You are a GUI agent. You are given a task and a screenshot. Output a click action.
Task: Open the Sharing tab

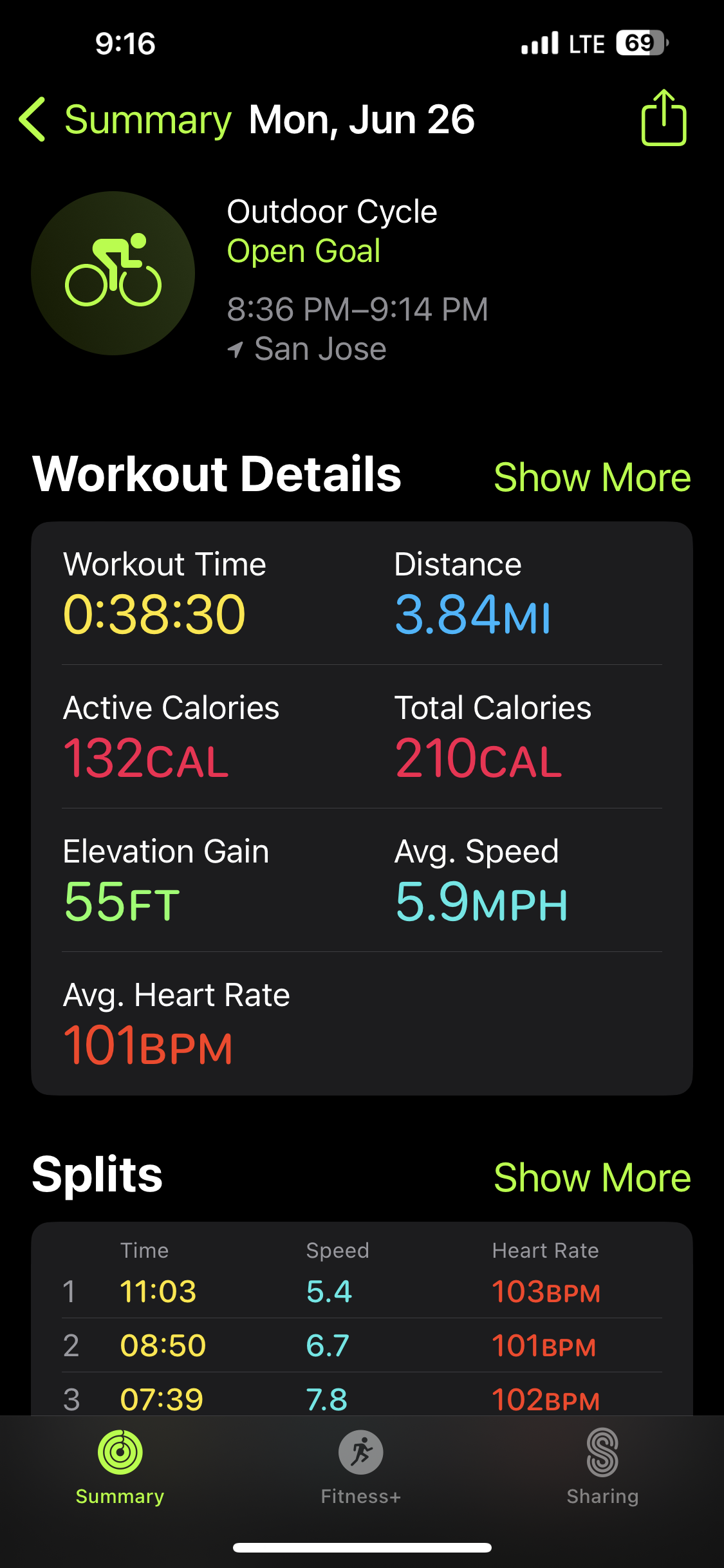point(602,1468)
